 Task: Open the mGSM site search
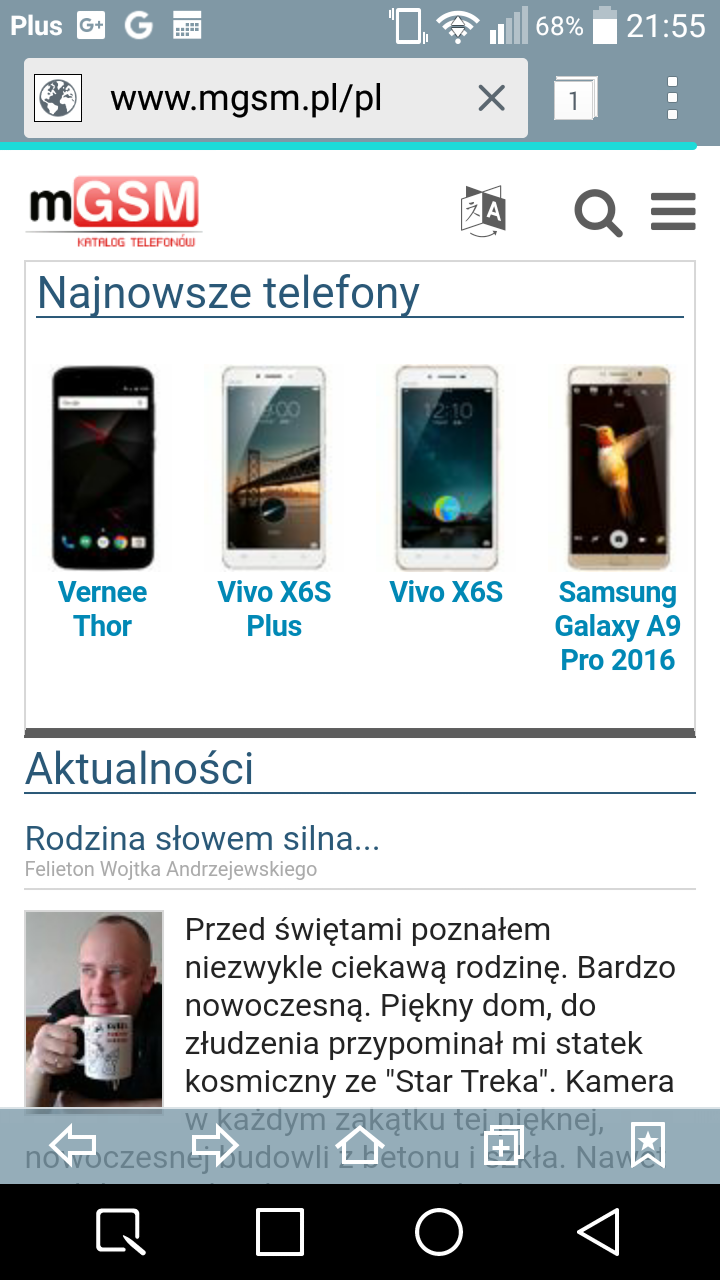coord(598,213)
